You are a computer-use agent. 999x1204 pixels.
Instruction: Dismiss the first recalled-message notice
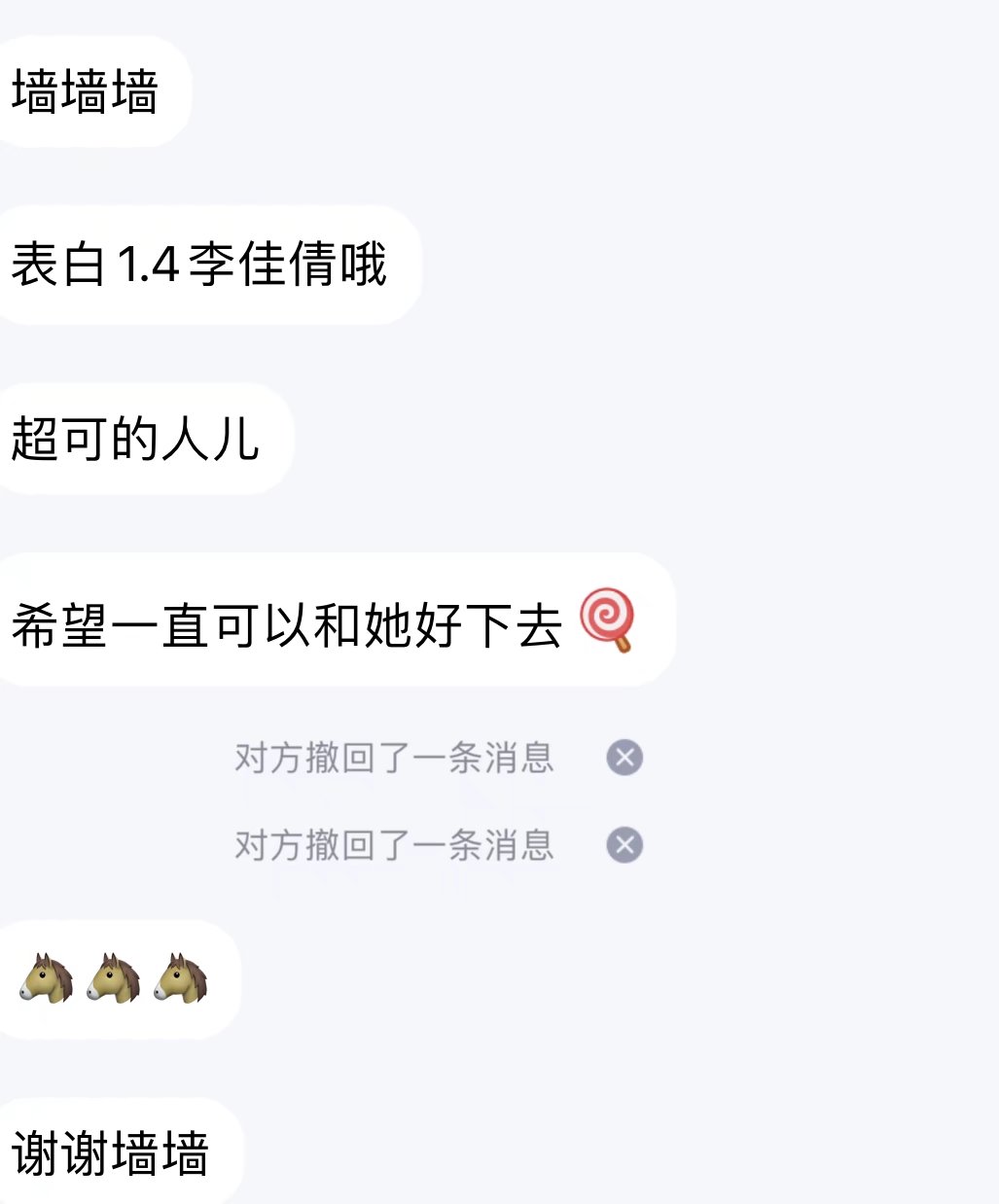pyautogui.click(x=624, y=757)
